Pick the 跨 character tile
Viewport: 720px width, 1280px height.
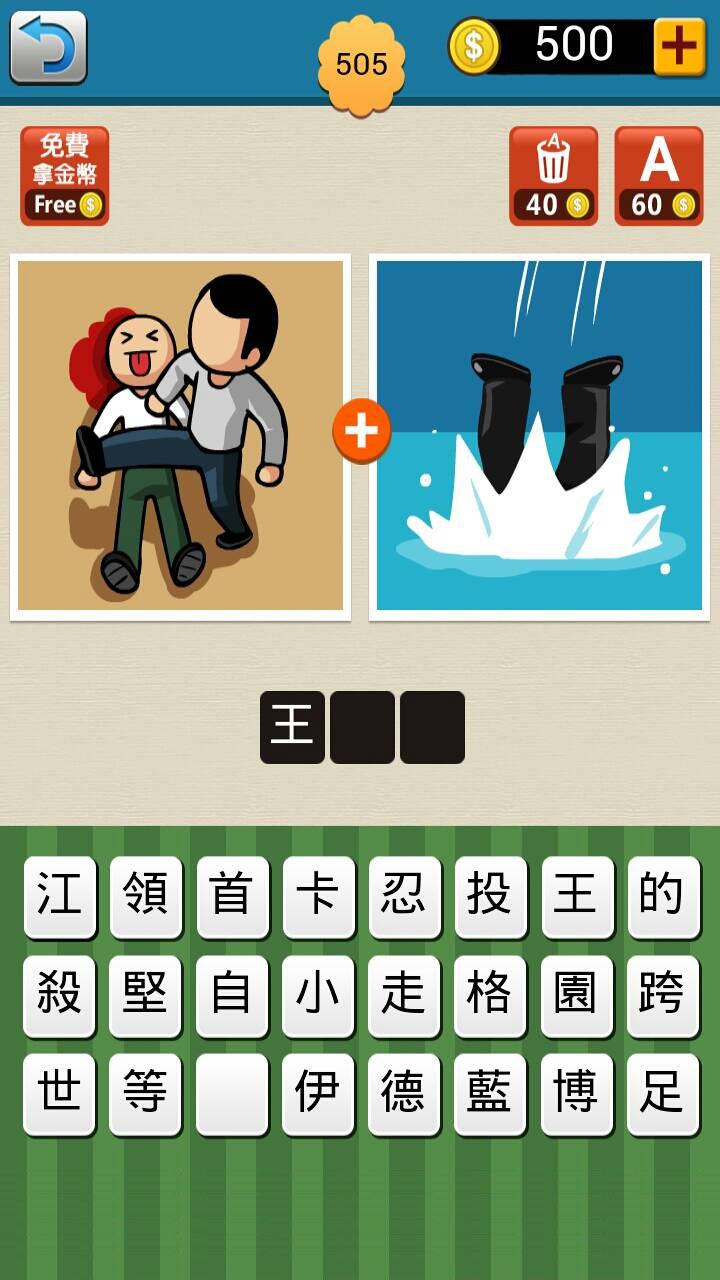click(663, 995)
